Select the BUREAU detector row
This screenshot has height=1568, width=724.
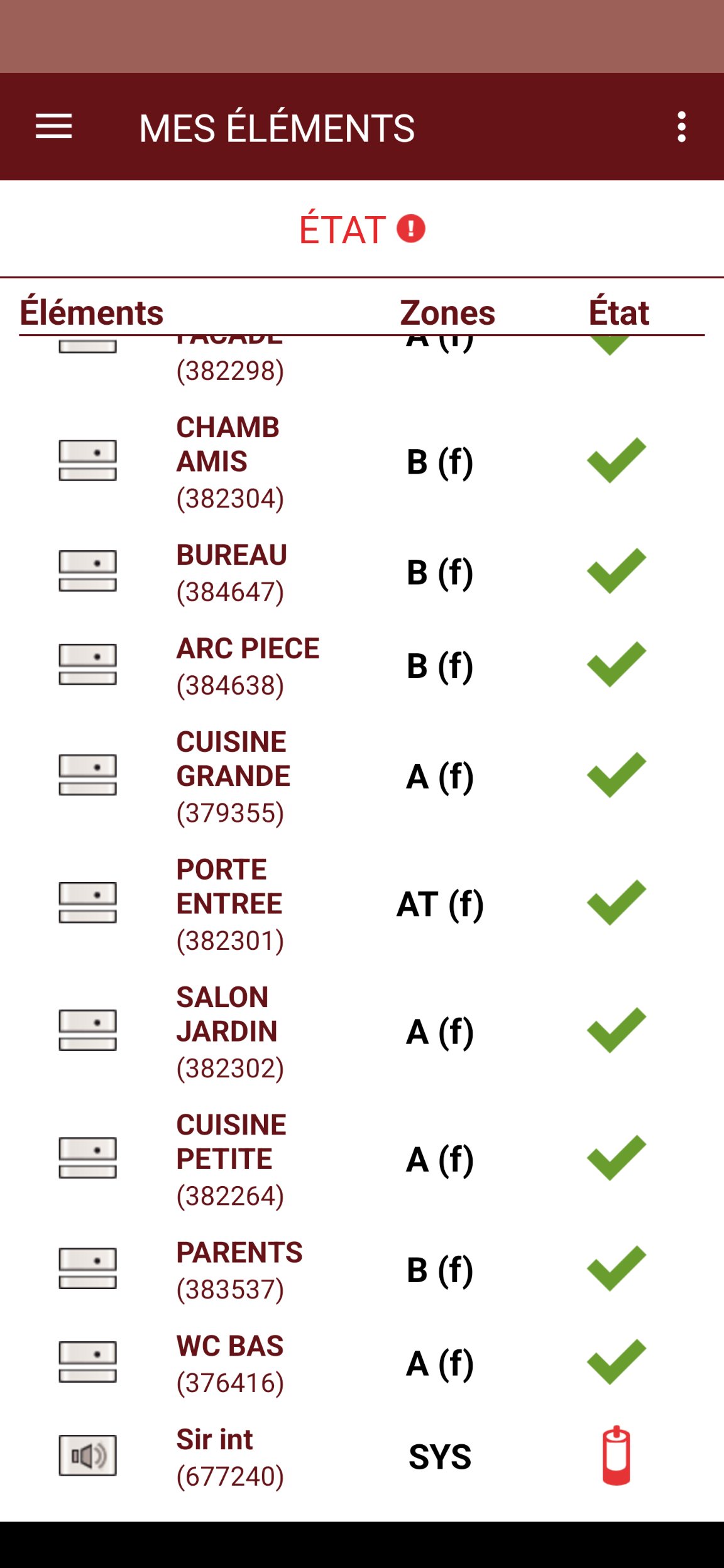tap(231, 572)
